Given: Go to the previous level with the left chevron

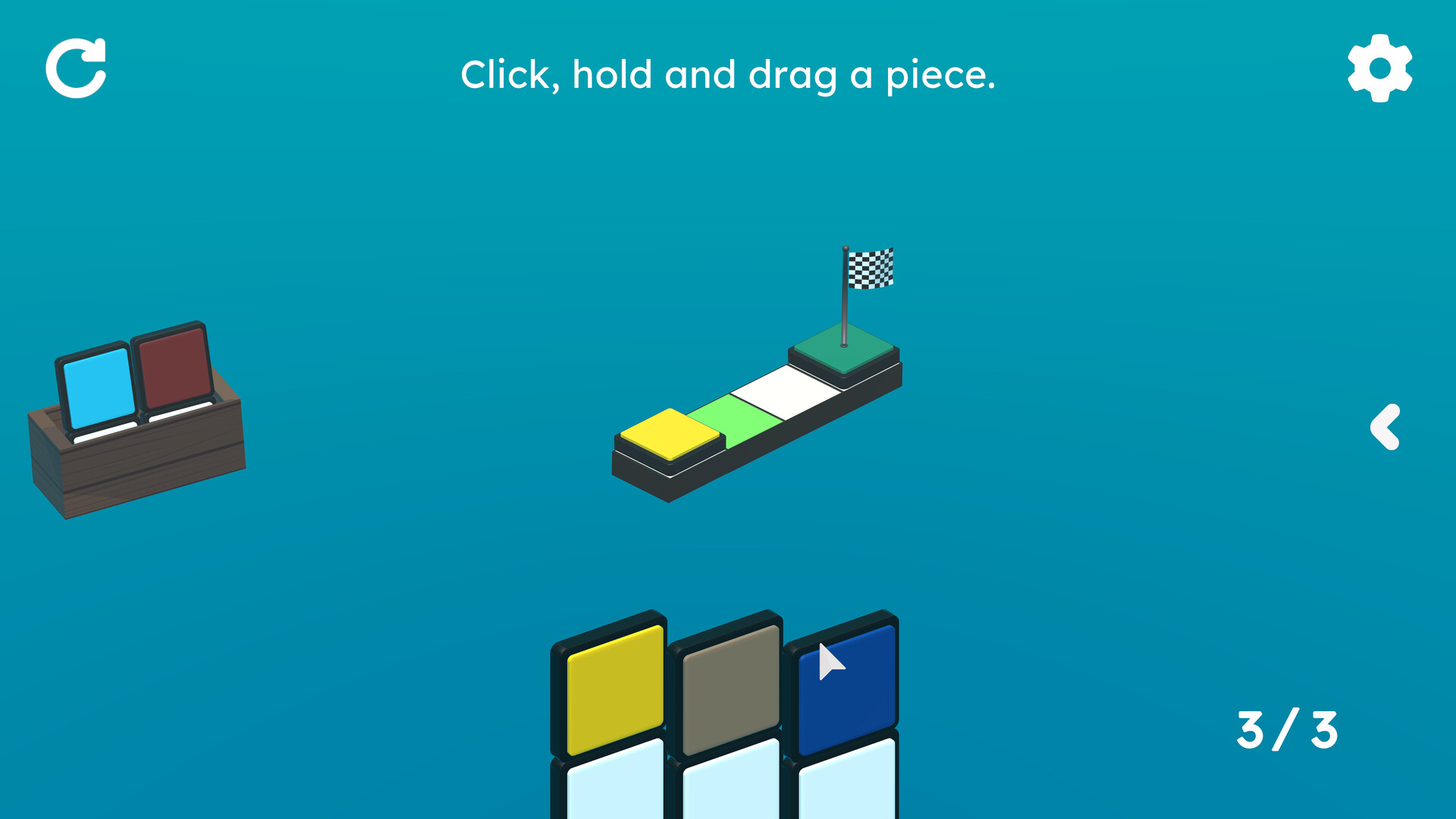Looking at the screenshot, I should point(1385,427).
